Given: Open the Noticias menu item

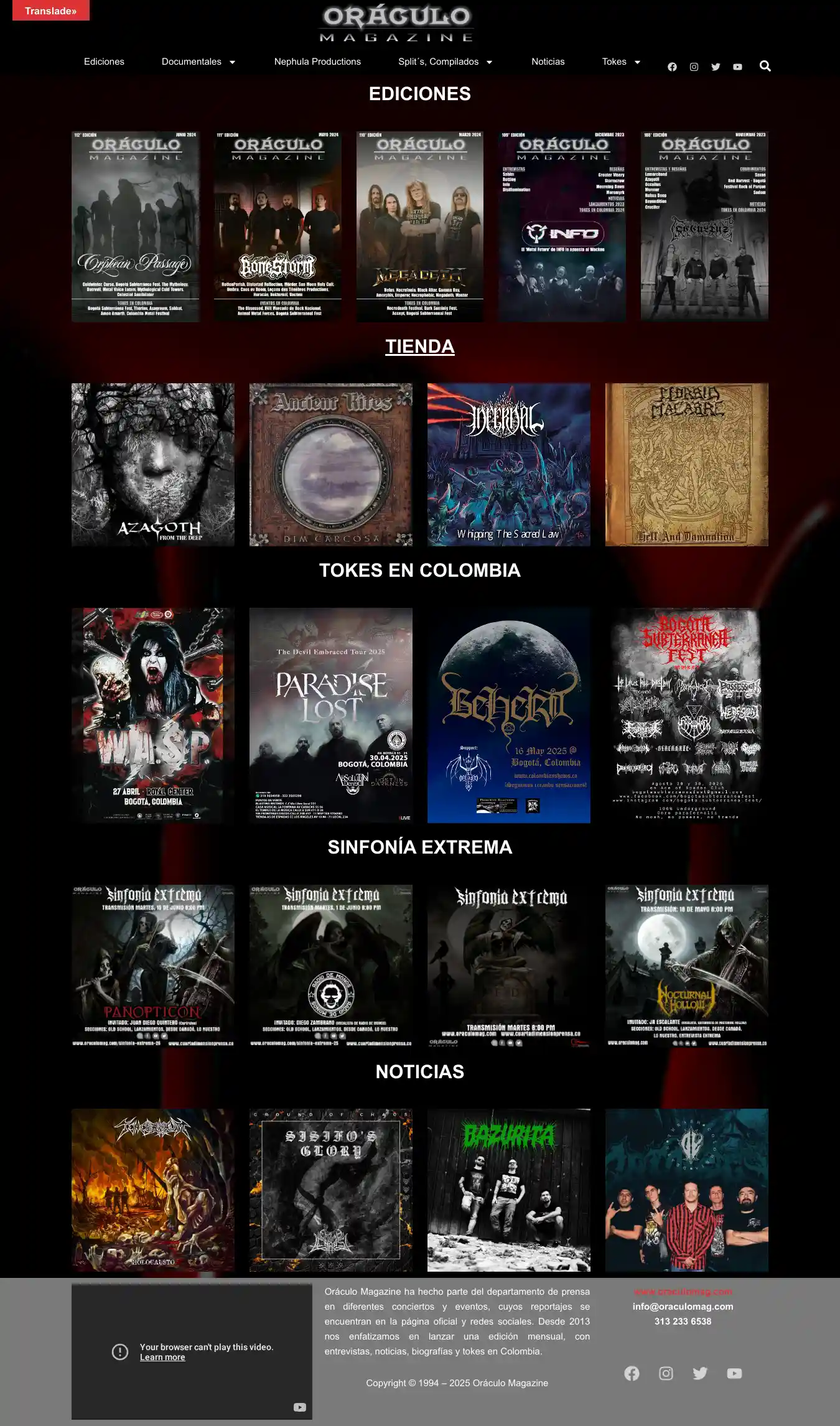Looking at the screenshot, I should click(x=548, y=62).
